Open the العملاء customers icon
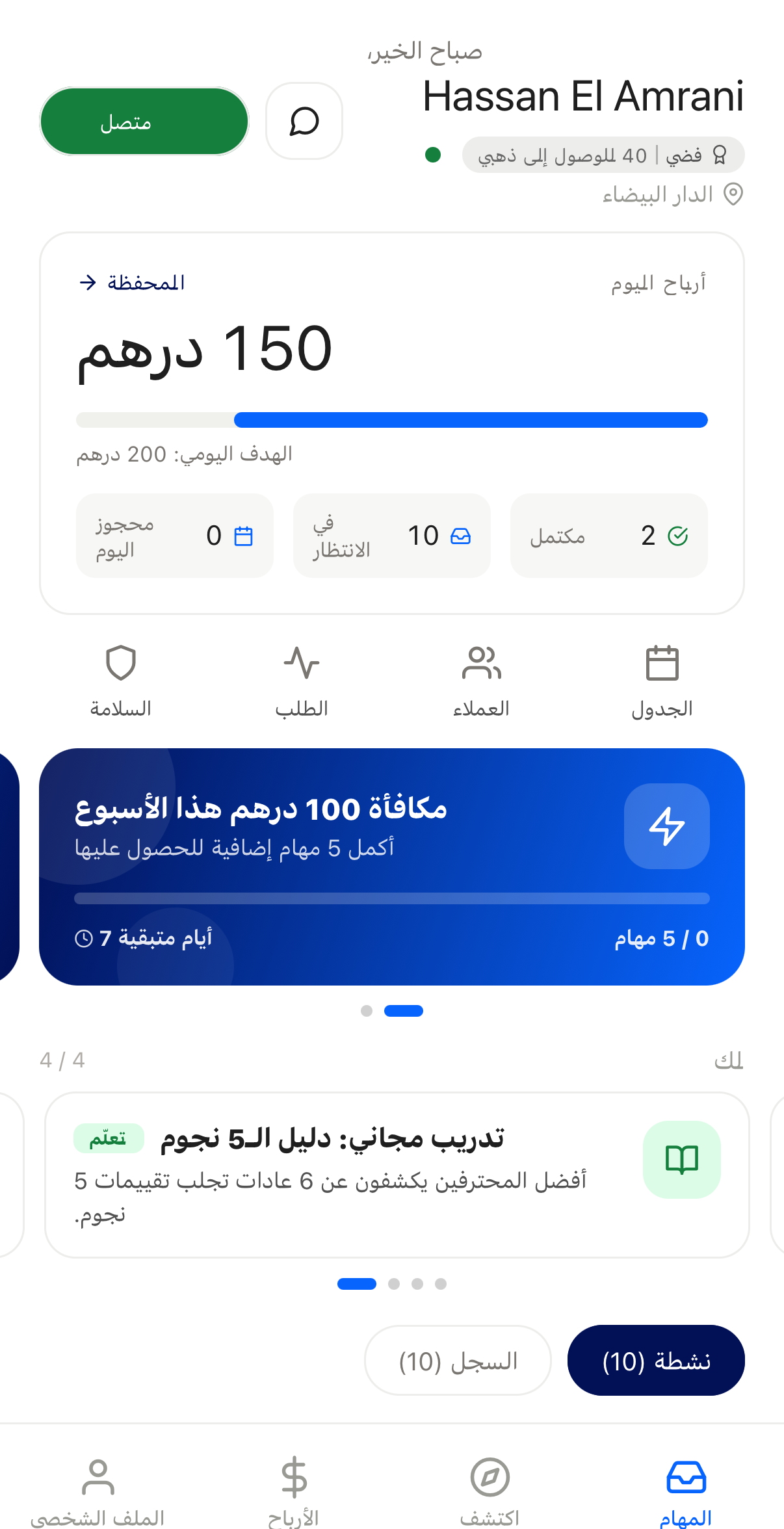 click(x=481, y=663)
